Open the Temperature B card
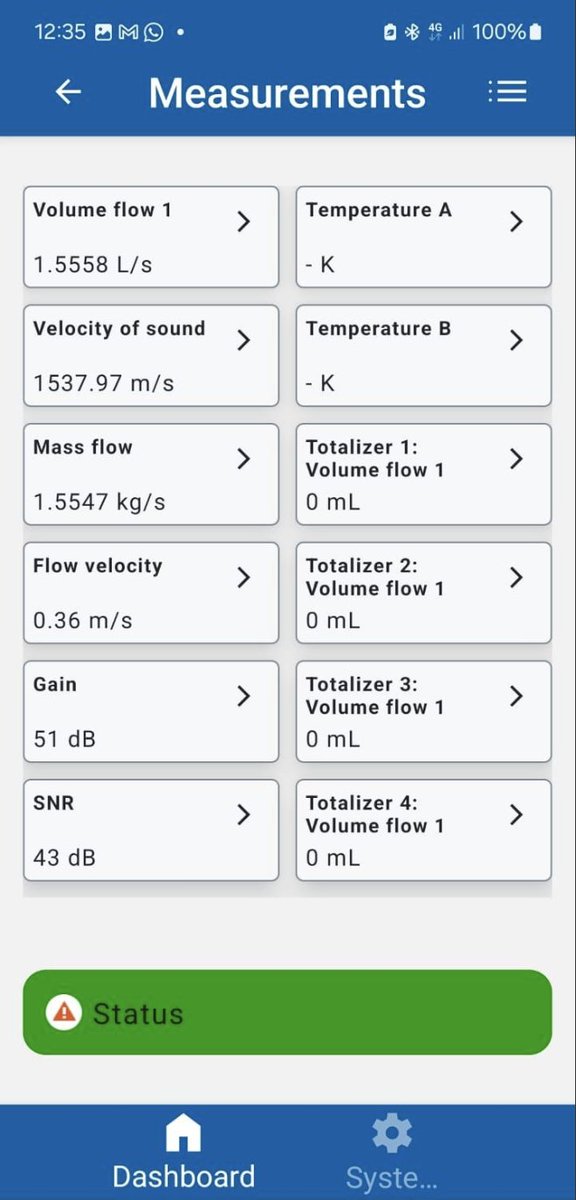 [424, 355]
